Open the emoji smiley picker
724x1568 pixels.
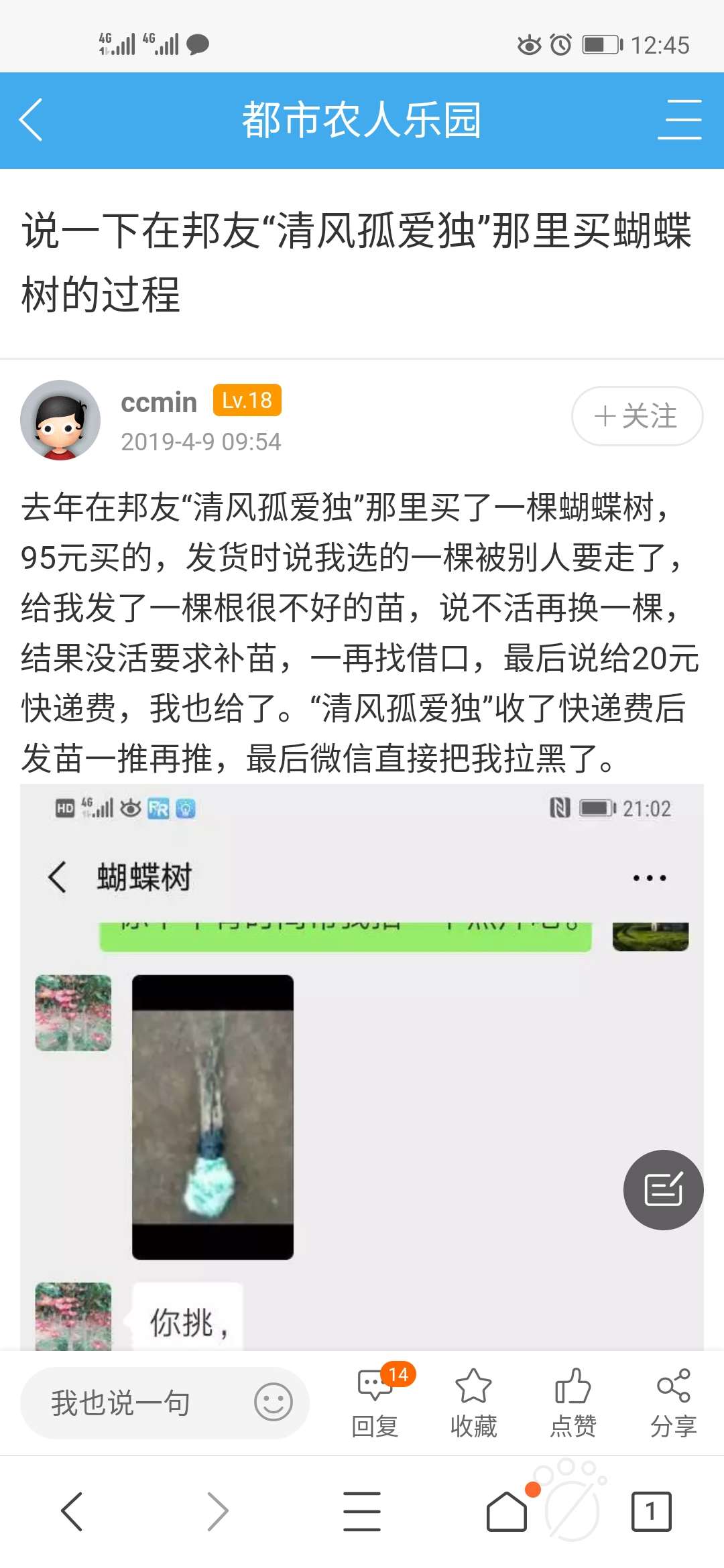[274, 1402]
